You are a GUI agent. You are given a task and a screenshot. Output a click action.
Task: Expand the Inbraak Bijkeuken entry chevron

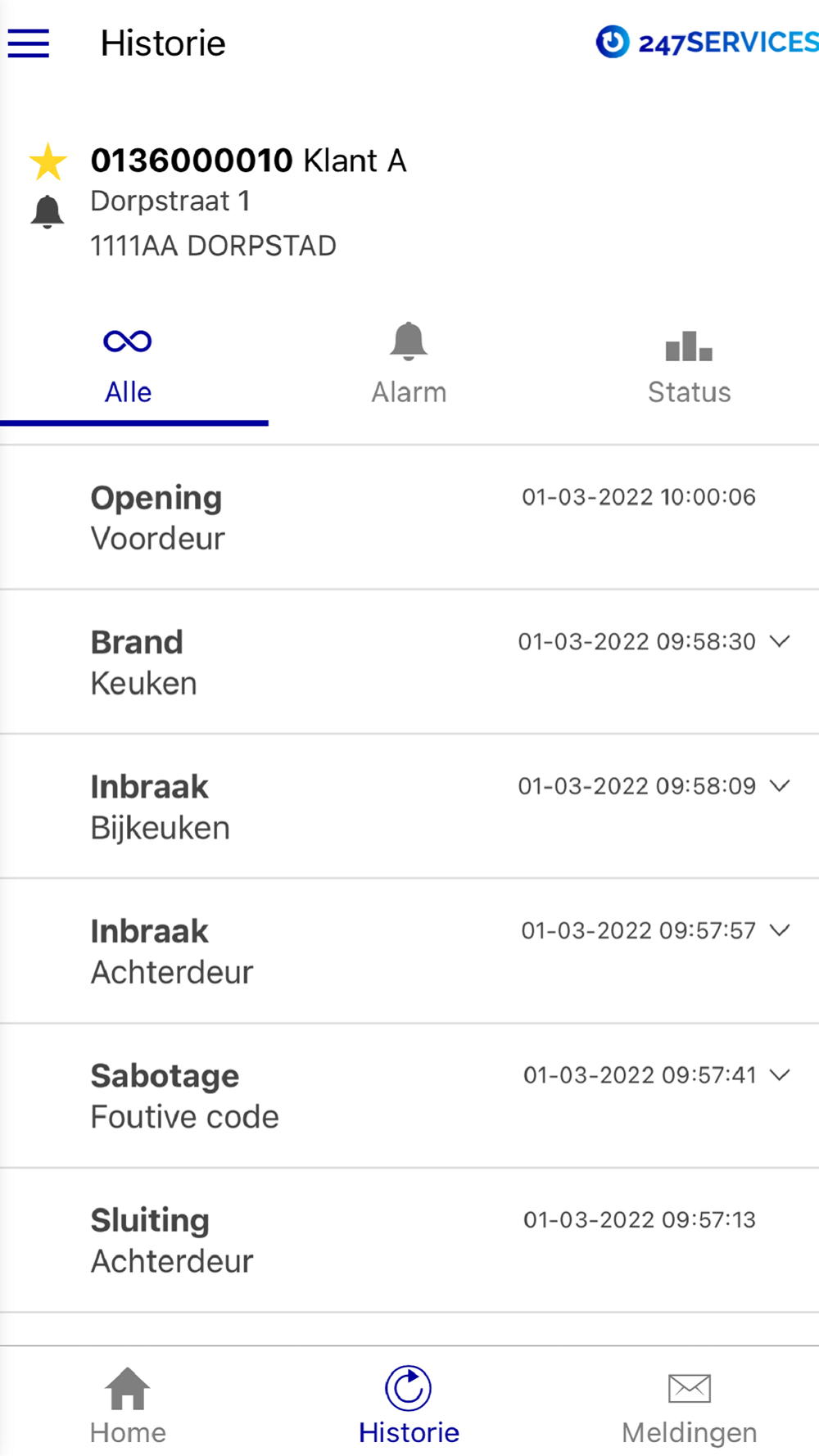tap(781, 786)
